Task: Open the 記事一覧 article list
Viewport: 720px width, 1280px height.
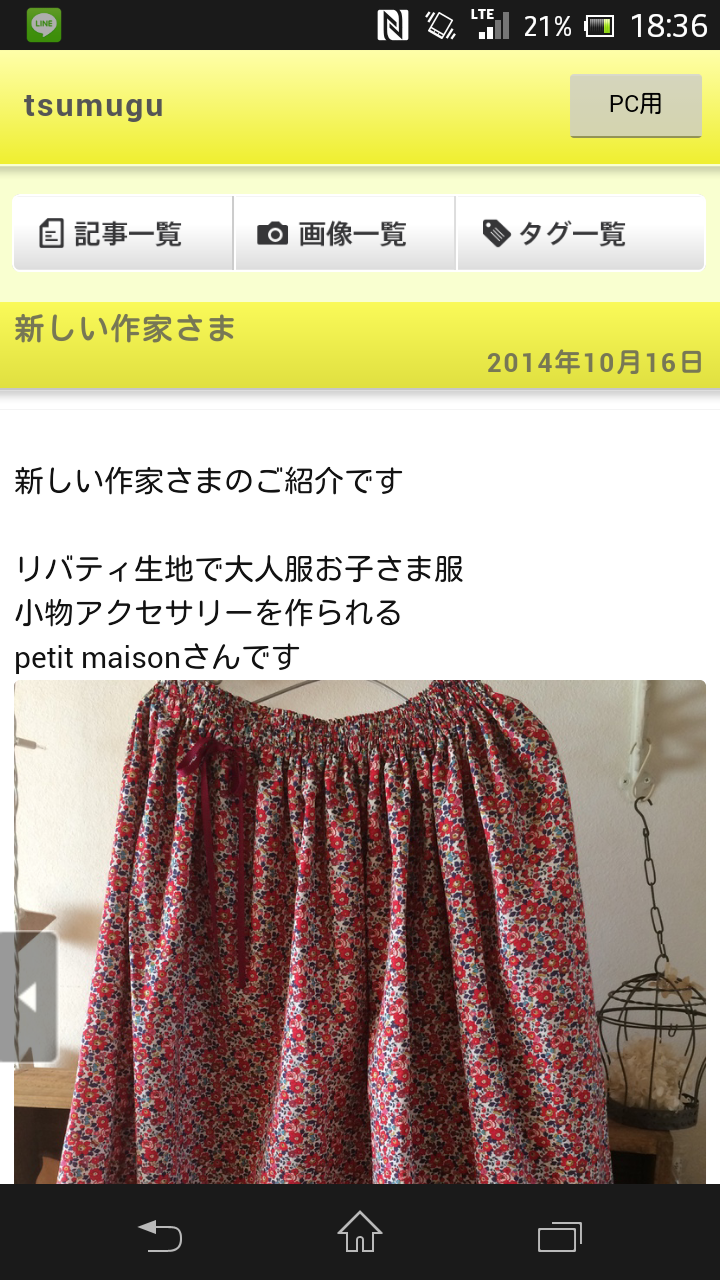Action: pyautogui.click(x=123, y=234)
